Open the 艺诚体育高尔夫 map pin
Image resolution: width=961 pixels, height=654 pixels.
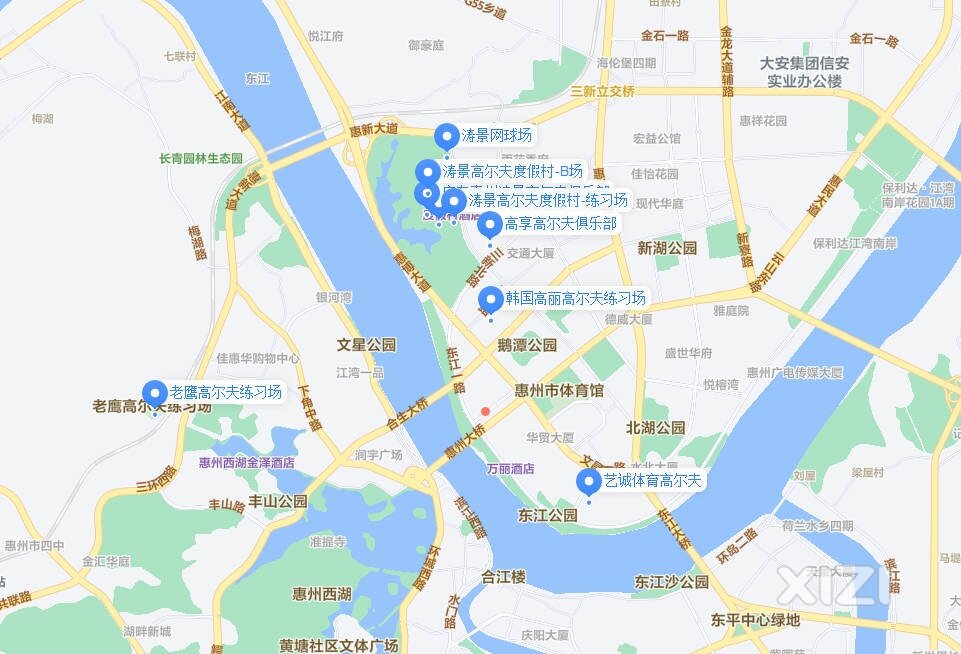coord(590,481)
